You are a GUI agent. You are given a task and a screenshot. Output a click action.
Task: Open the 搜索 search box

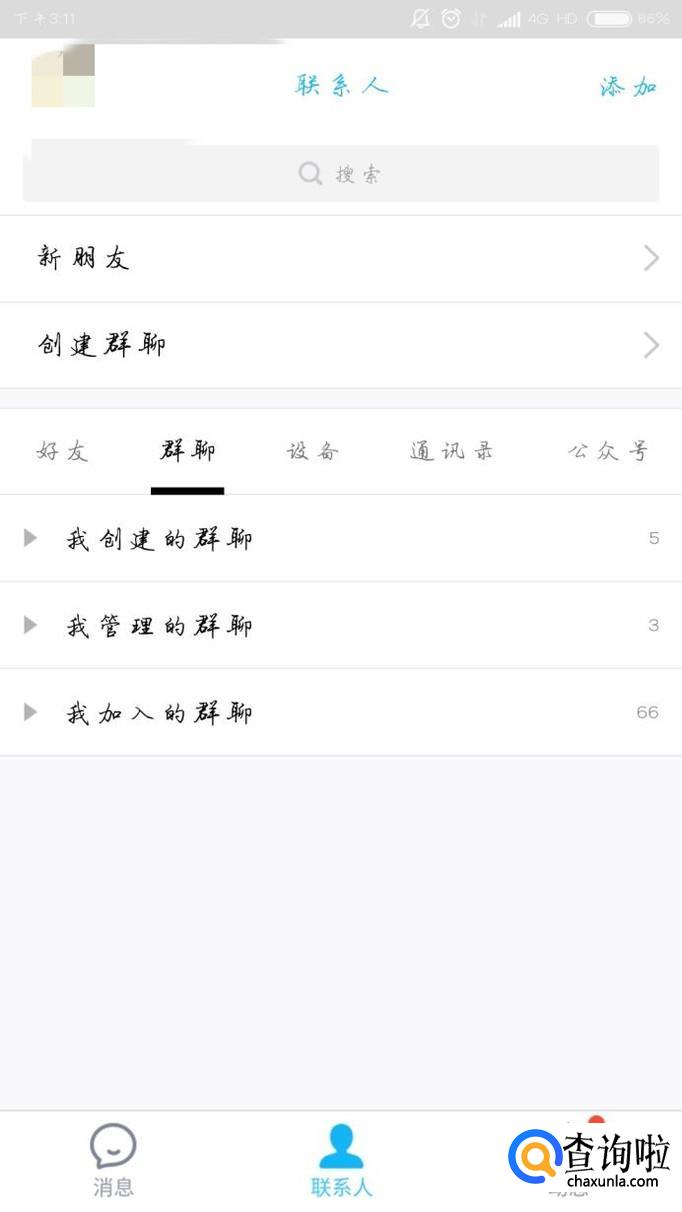click(x=340, y=174)
